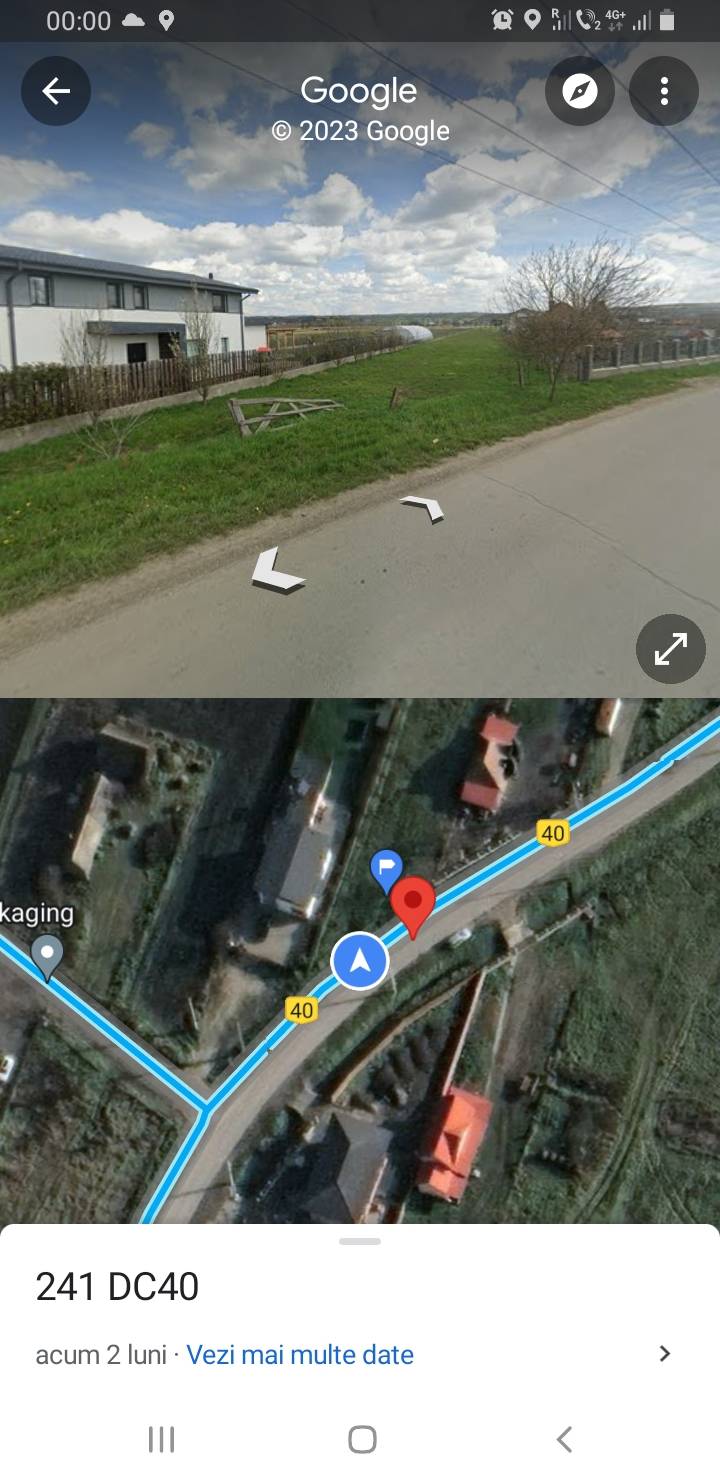Viewport: 720px width, 1480px height.
Task: Open the three-dot overflow menu
Action: (664, 91)
